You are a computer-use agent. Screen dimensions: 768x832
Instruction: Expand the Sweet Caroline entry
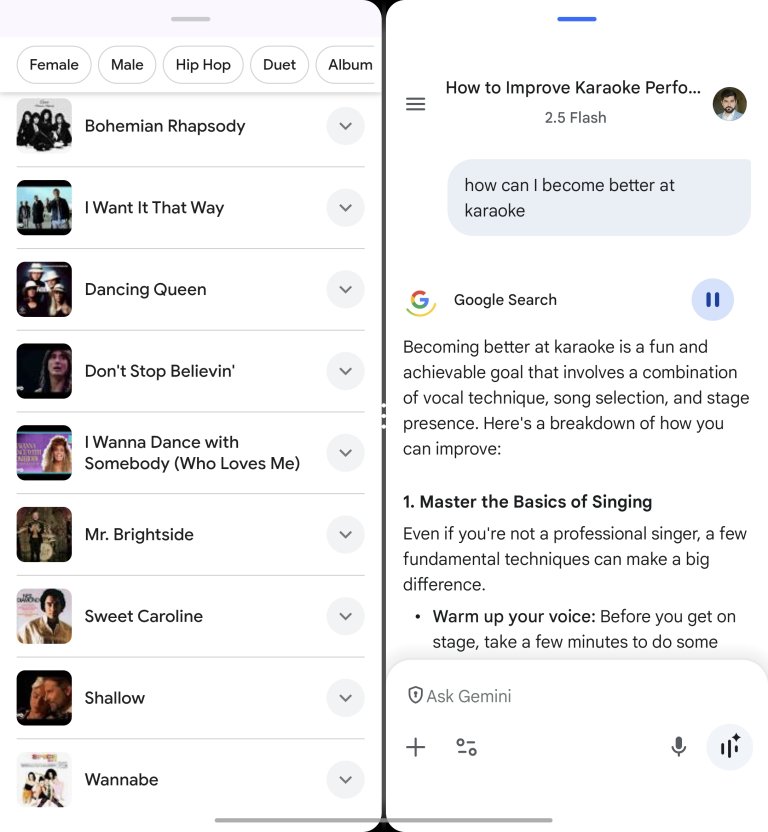click(345, 616)
